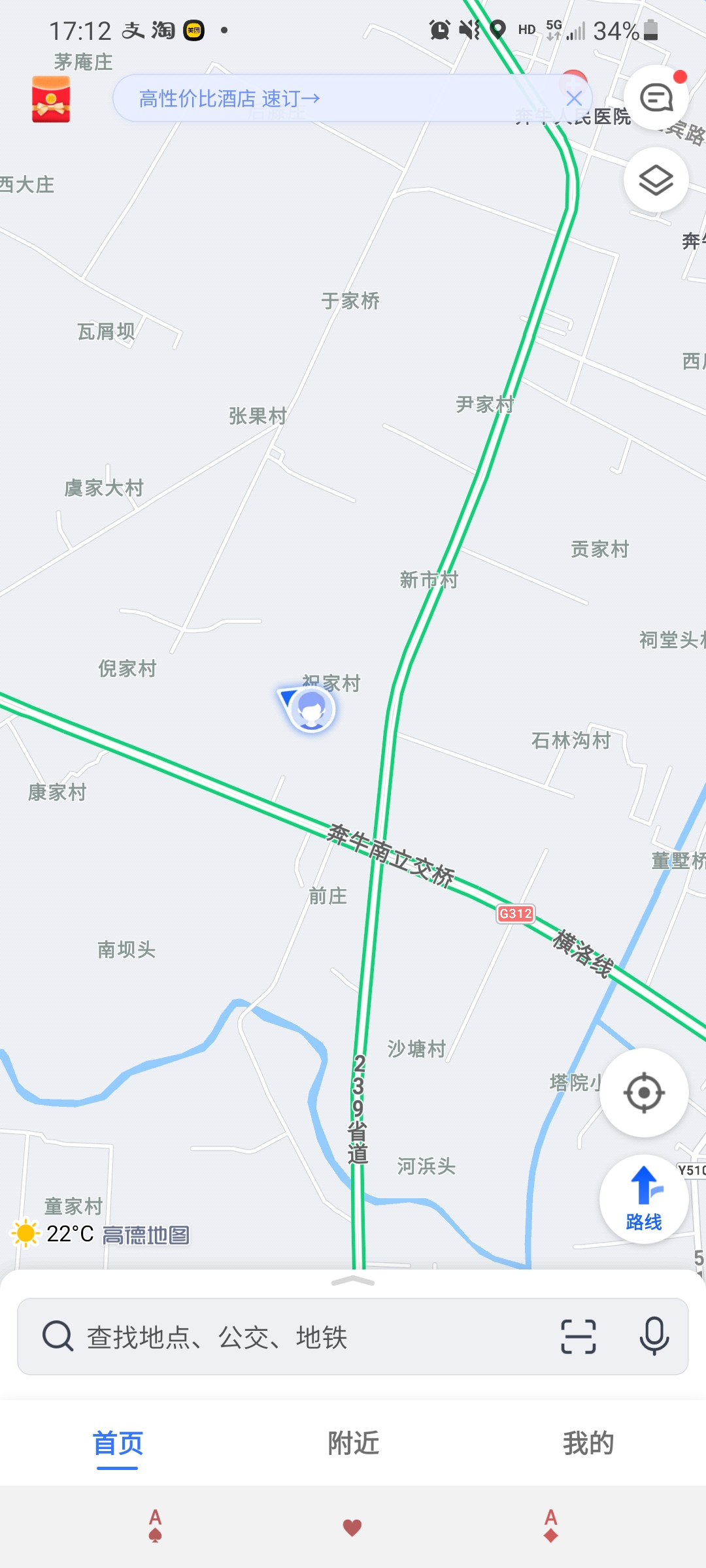Open the message center icon
The height and width of the screenshot is (1568, 706).
(x=657, y=98)
